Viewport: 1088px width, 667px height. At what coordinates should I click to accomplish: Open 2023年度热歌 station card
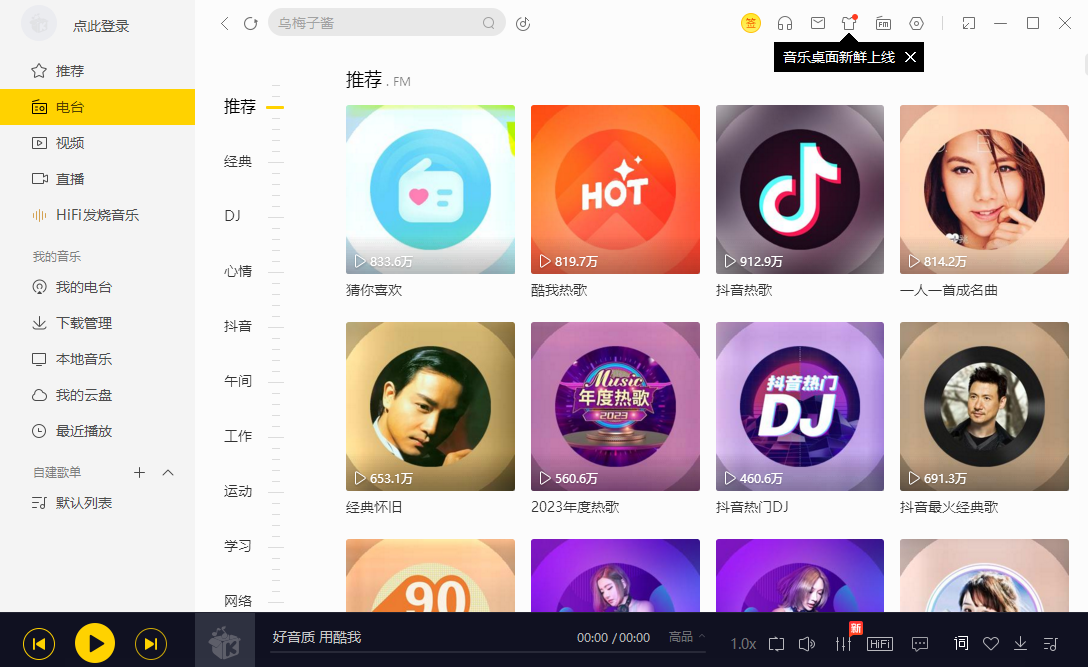[x=615, y=406]
